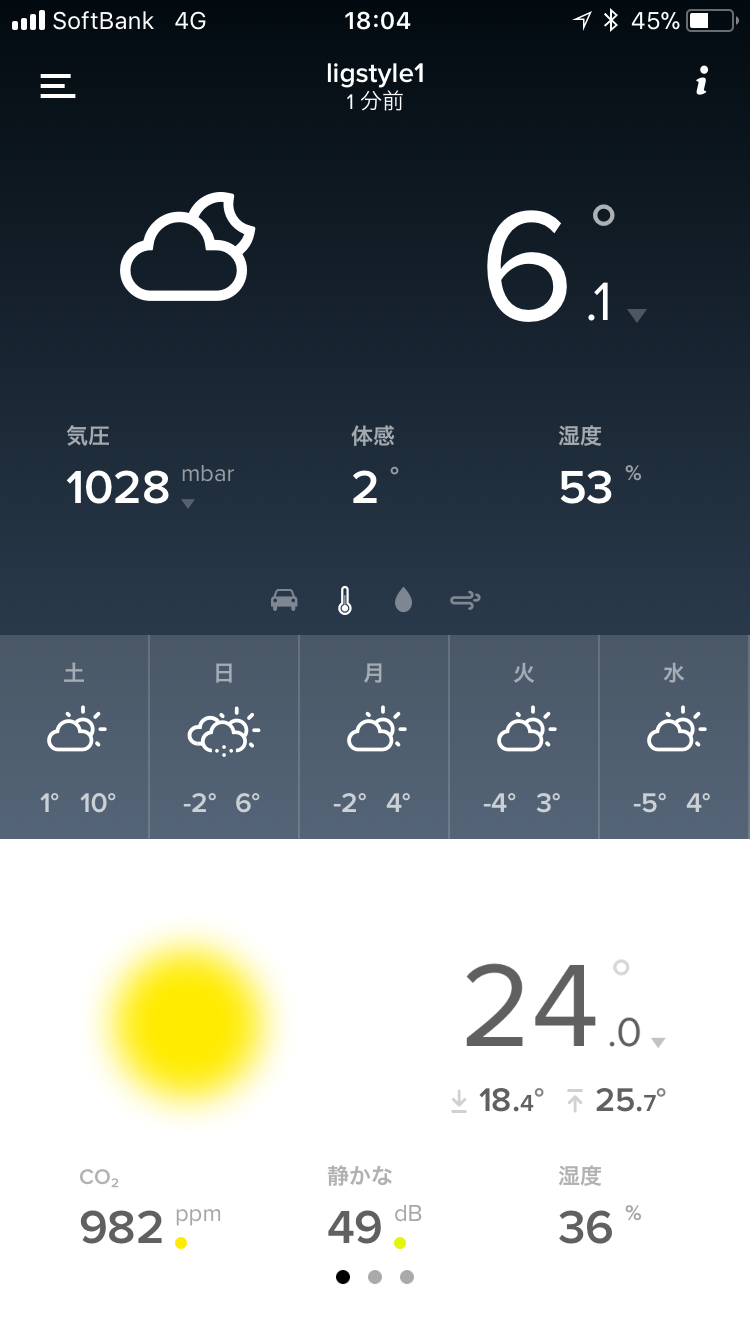Switch to the water drop humidity view

[403, 600]
